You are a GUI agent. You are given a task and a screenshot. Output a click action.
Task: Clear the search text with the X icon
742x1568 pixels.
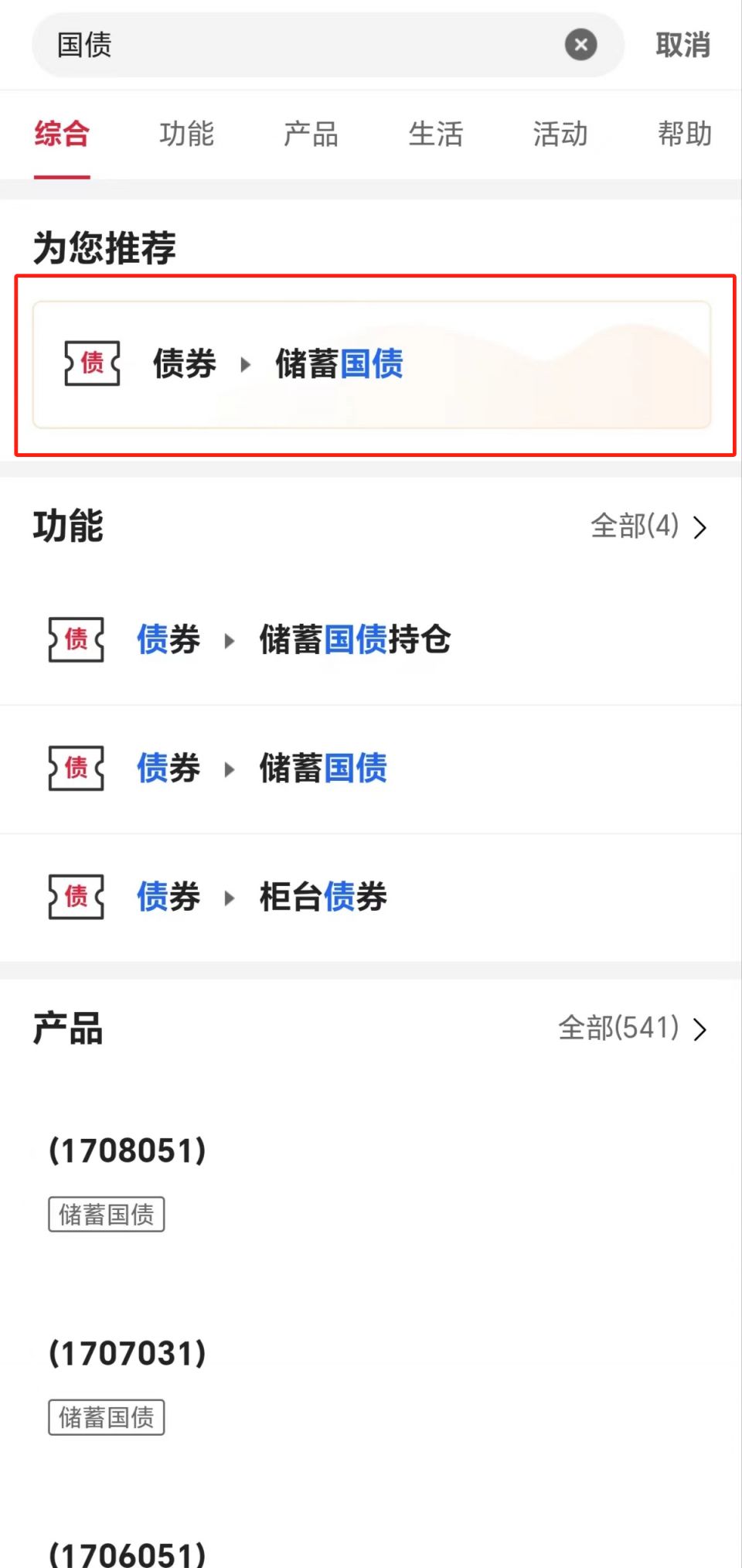click(580, 45)
